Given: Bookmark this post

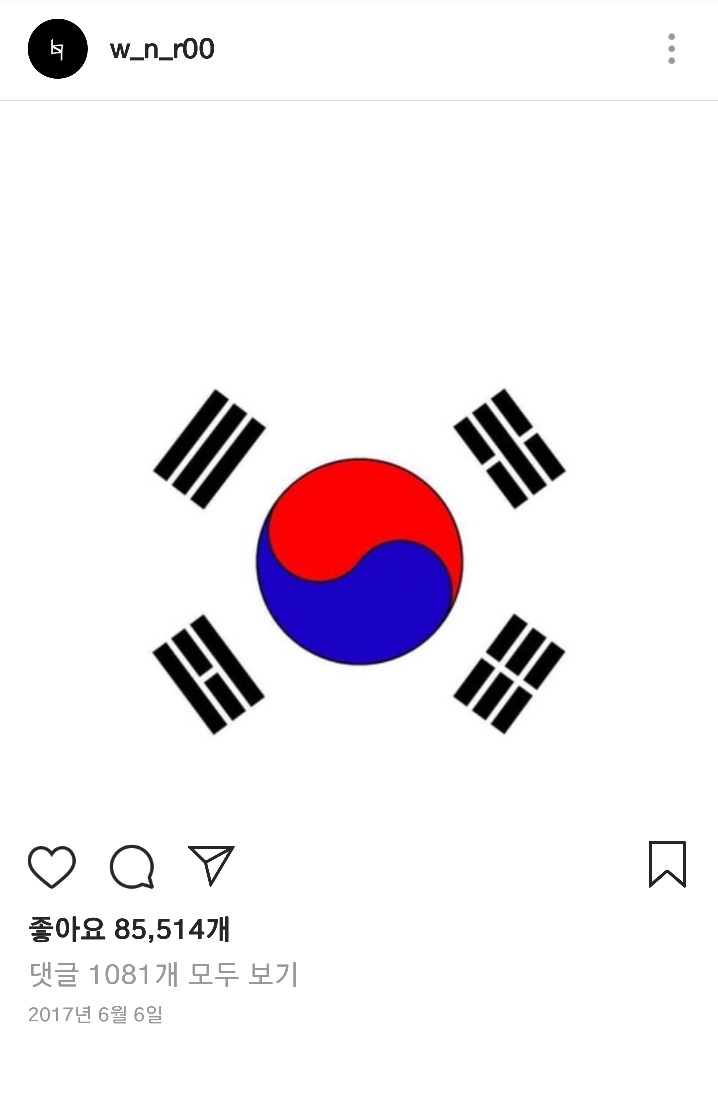Looking at the screenshot, I should [x=667, y=865].
